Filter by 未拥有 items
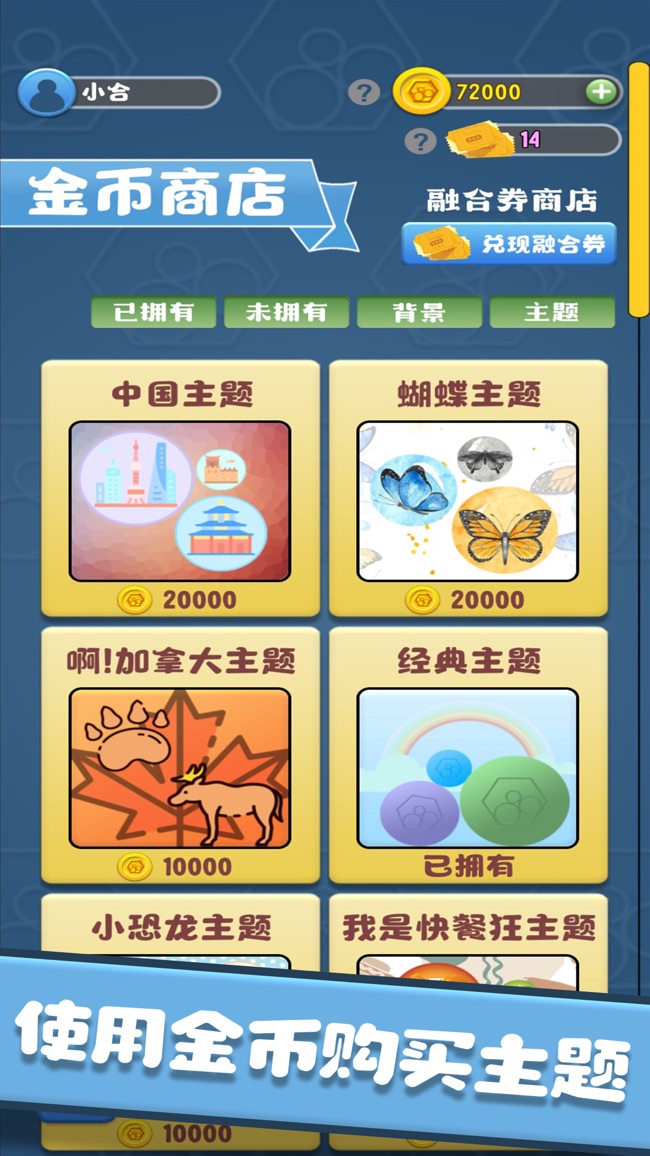 [x=287, y=312]
